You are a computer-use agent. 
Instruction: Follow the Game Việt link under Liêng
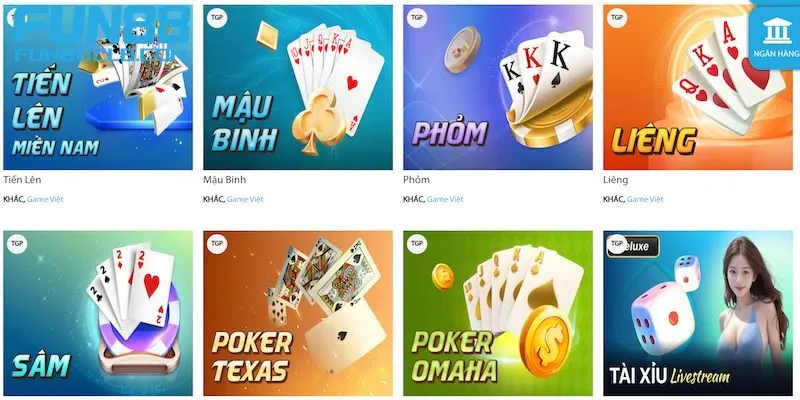646,199
